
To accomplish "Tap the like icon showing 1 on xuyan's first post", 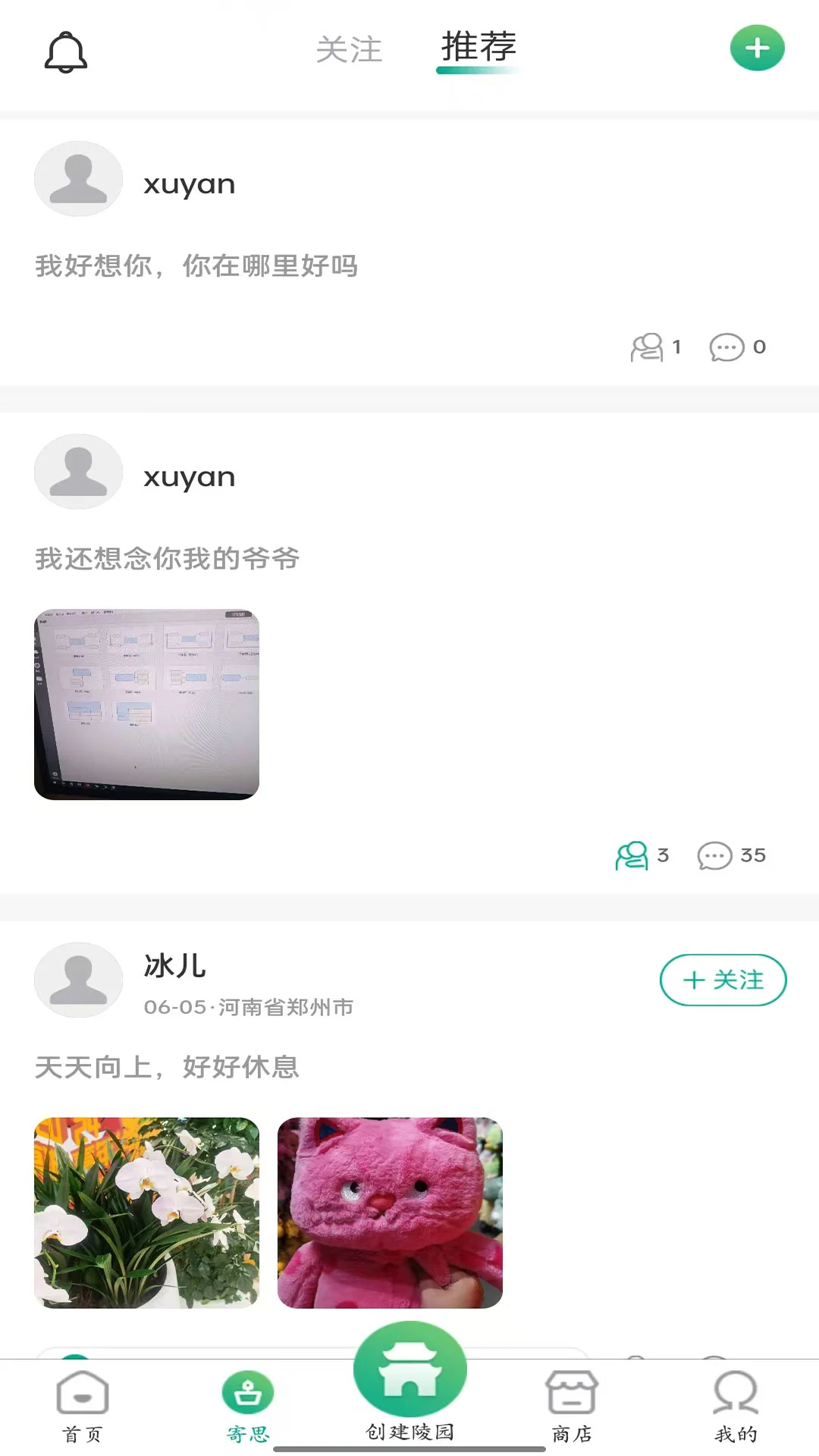I will 647,347.
